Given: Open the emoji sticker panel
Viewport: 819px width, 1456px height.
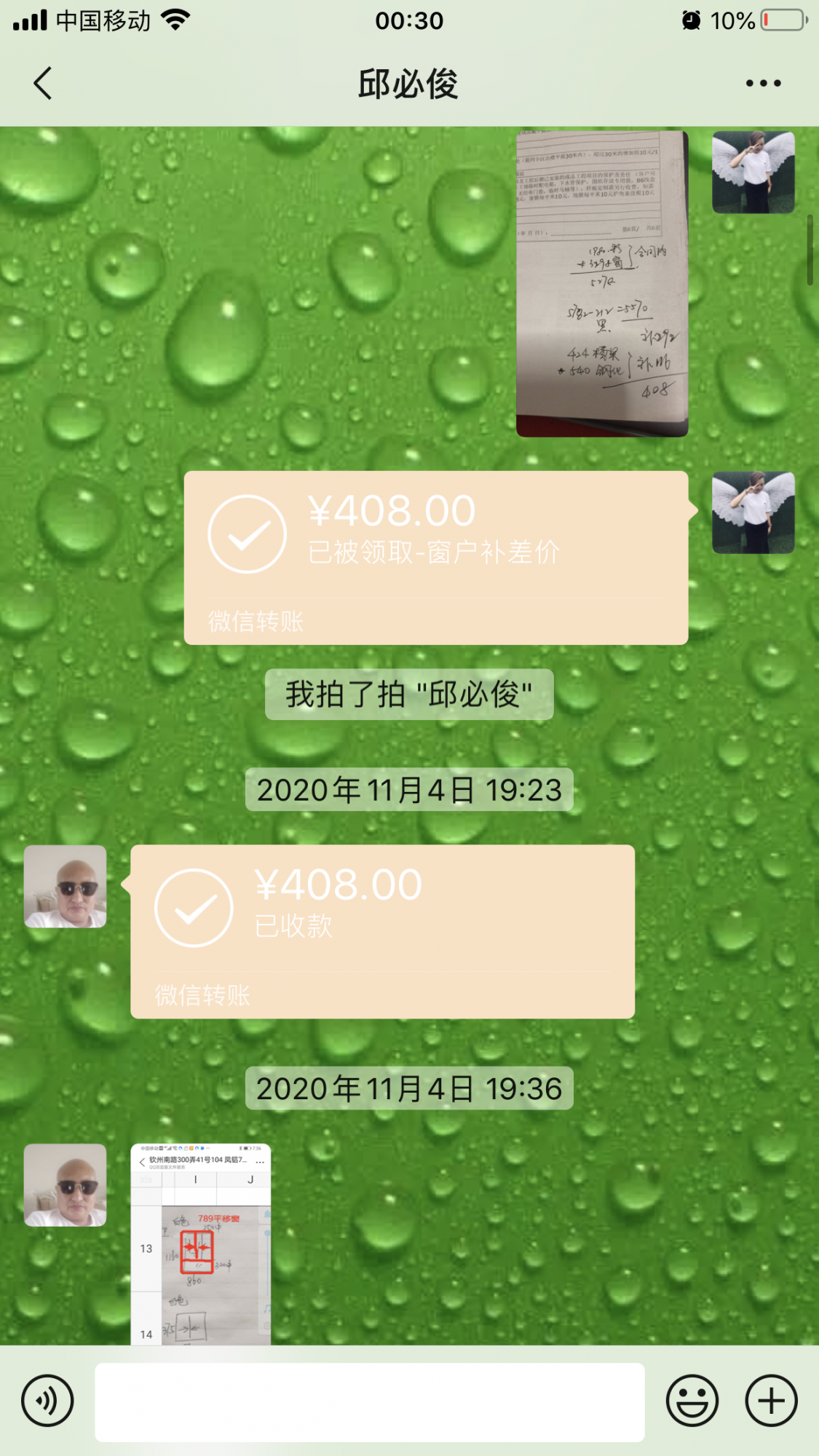Looking at the screenshot, I should pyautogui.click(x=692, y=1401).
